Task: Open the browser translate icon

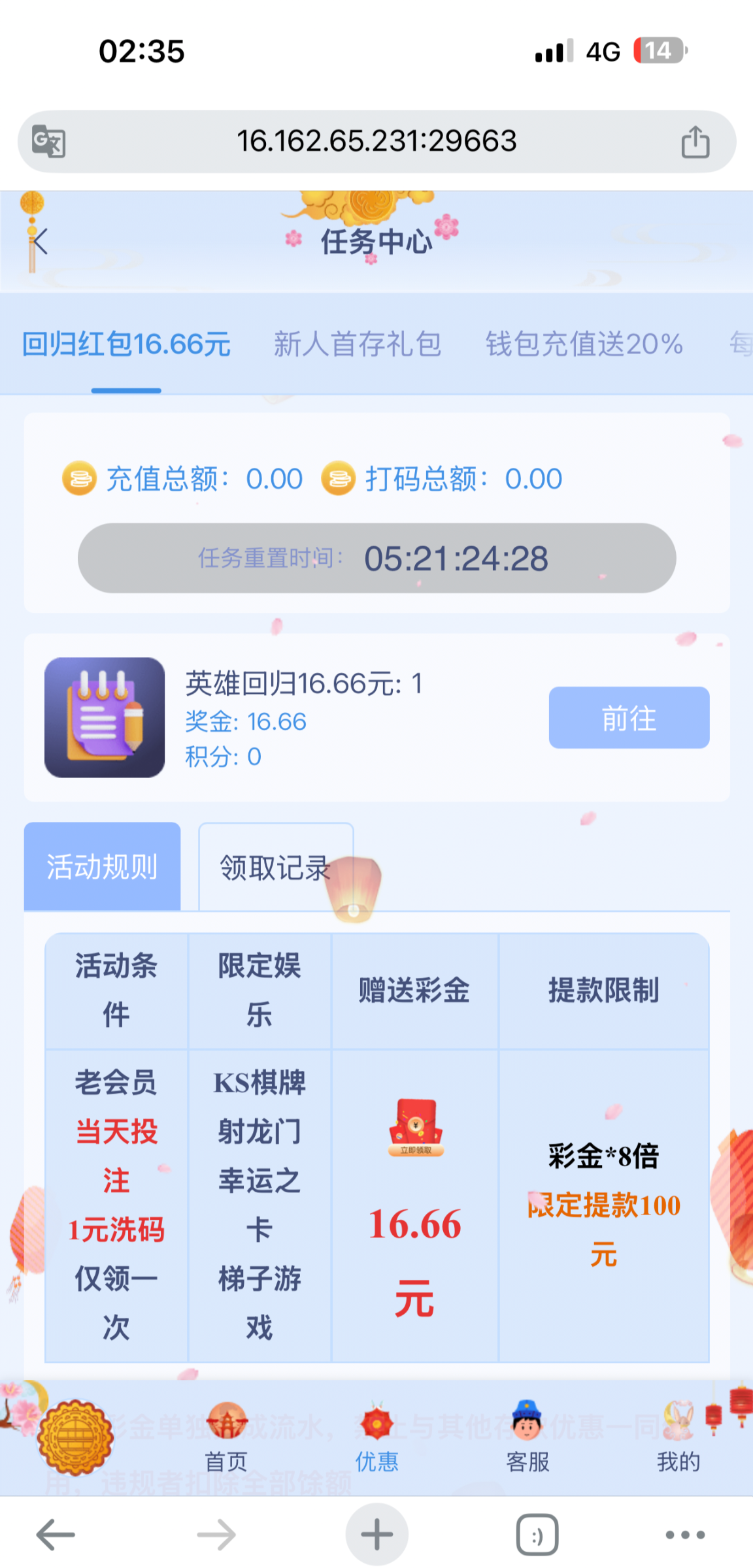Action: coord(49,141)
